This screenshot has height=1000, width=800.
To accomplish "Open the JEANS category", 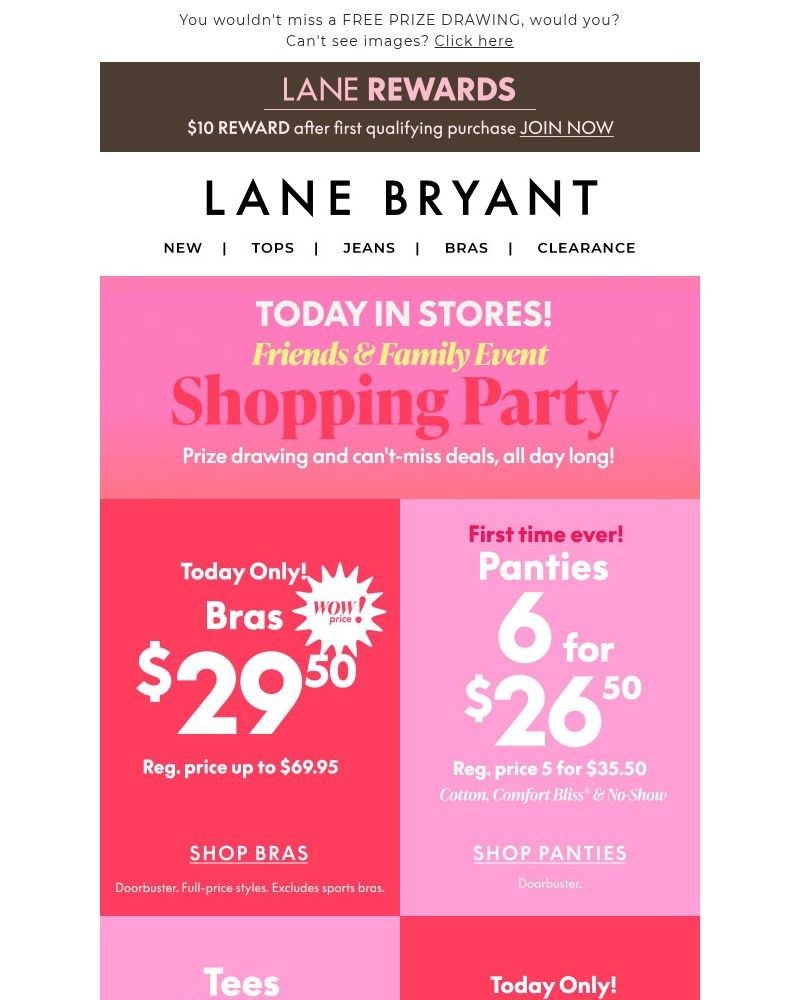I will 369,248.
